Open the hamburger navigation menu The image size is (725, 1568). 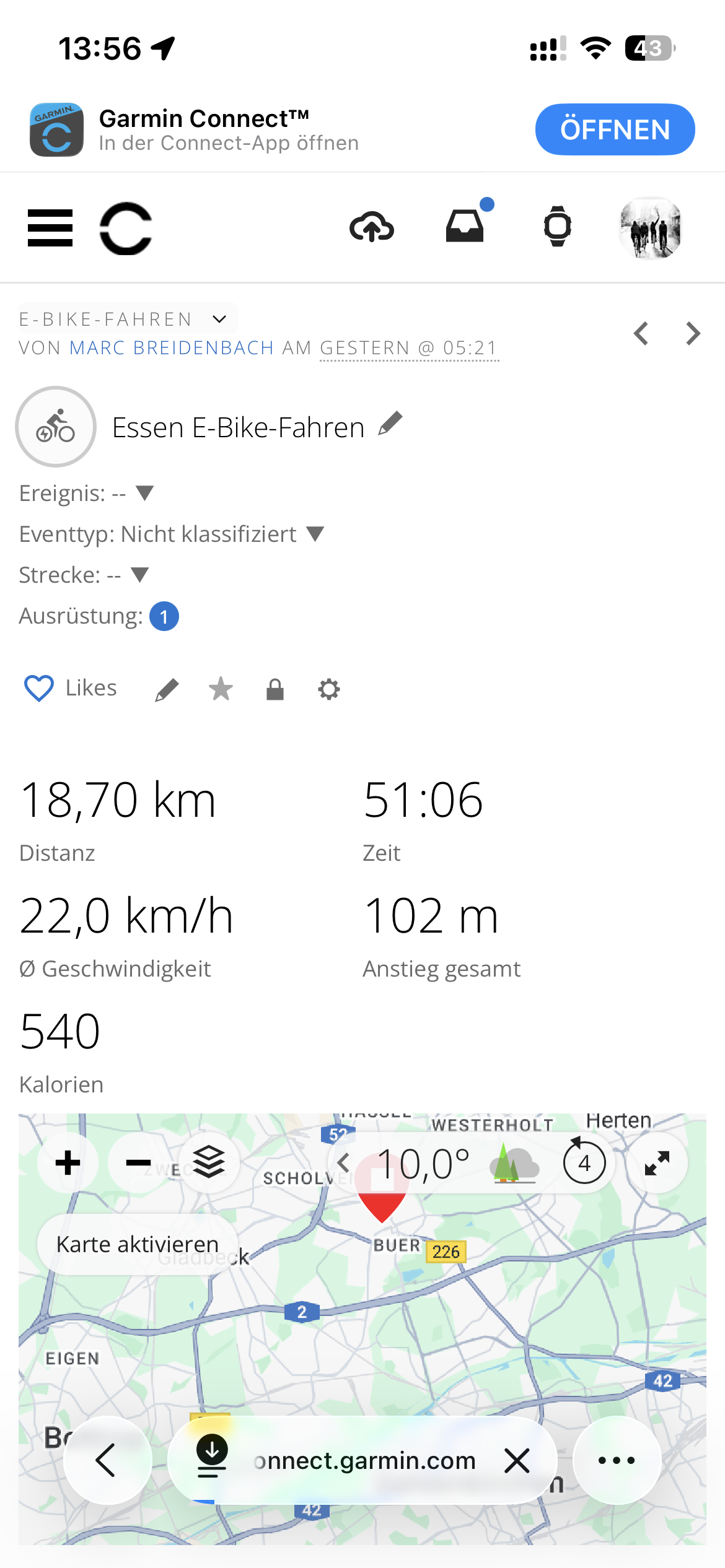coord(50,228)
